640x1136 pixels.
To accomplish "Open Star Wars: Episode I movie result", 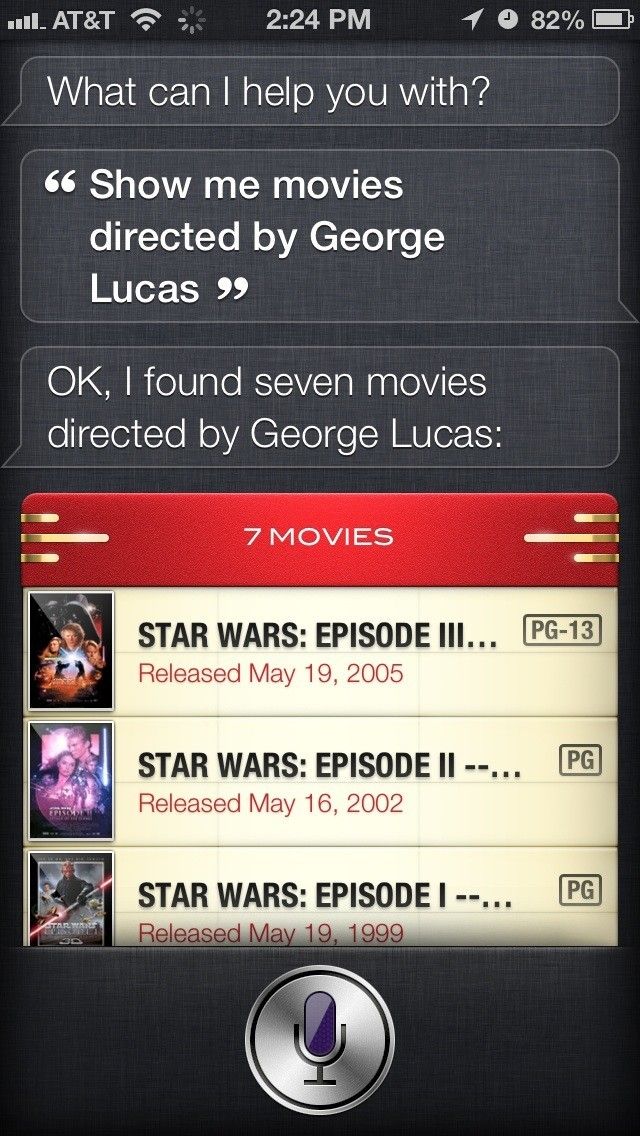I will [x=320, y=903].
